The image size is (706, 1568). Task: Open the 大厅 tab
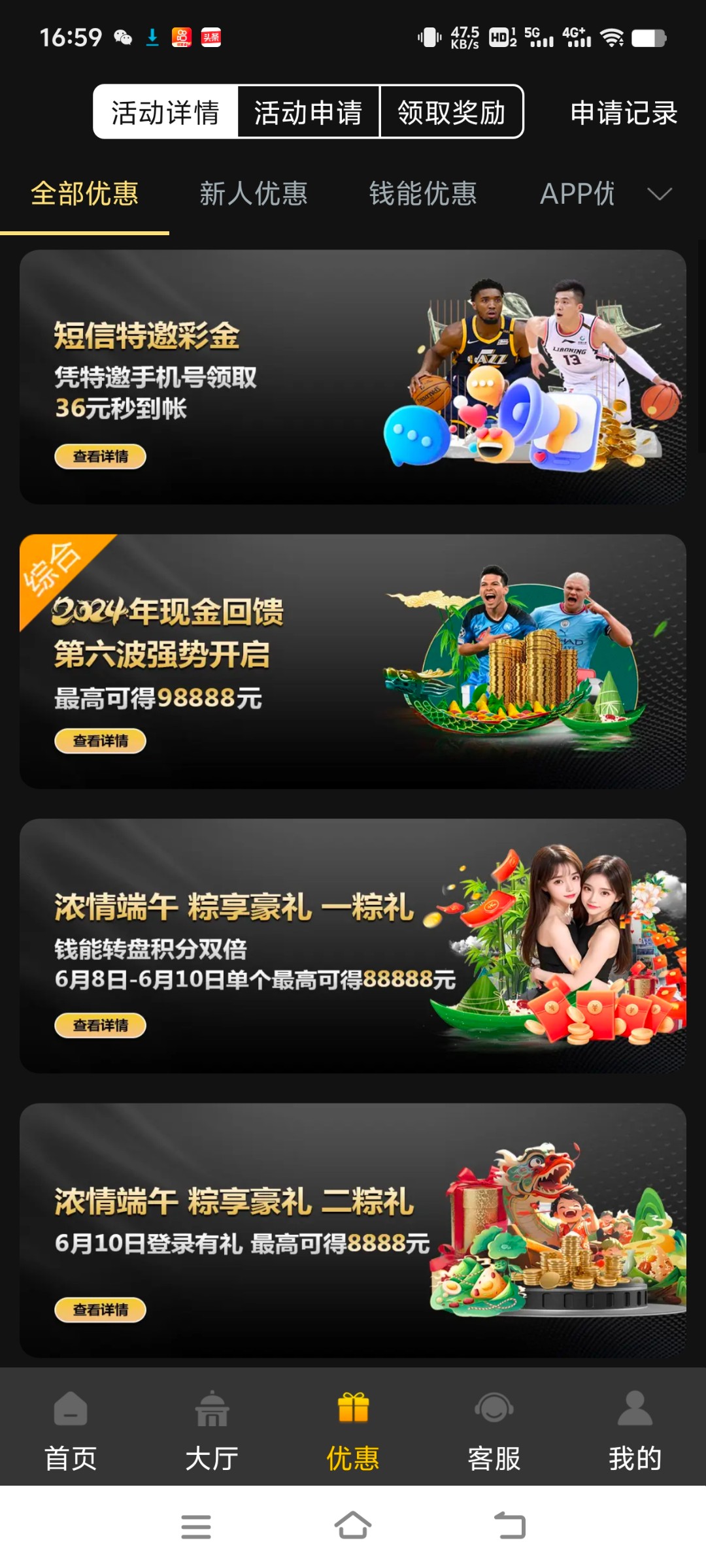pos(212,1431)
